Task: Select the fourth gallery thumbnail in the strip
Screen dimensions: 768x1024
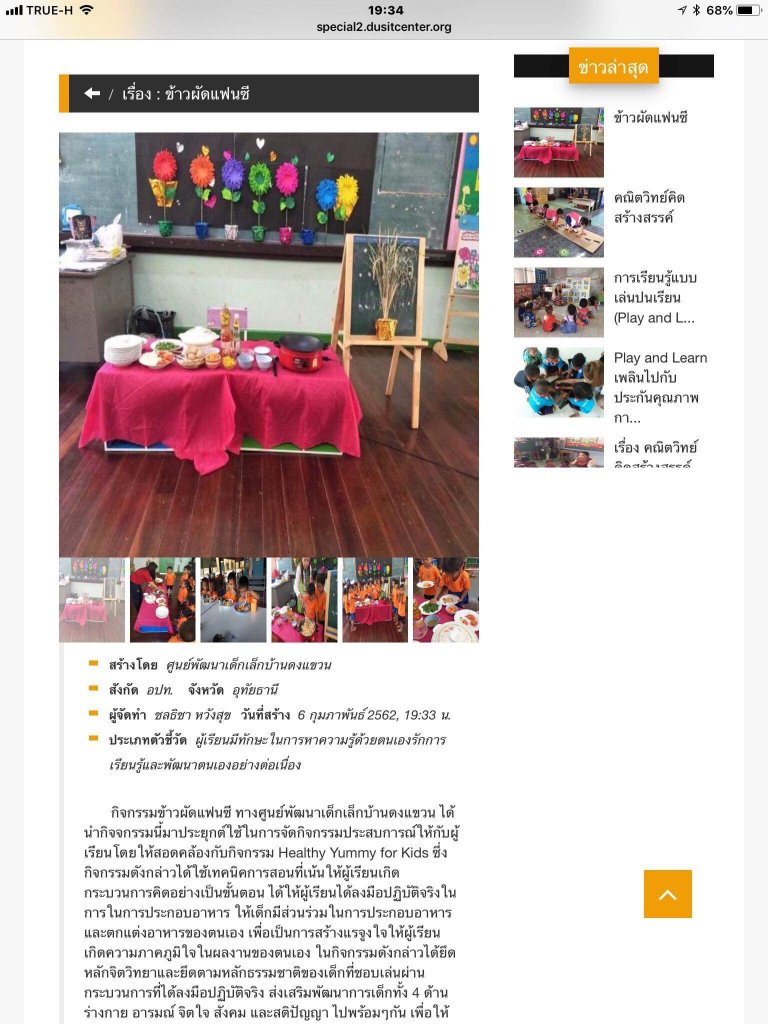Action: (x=304, y=600)
